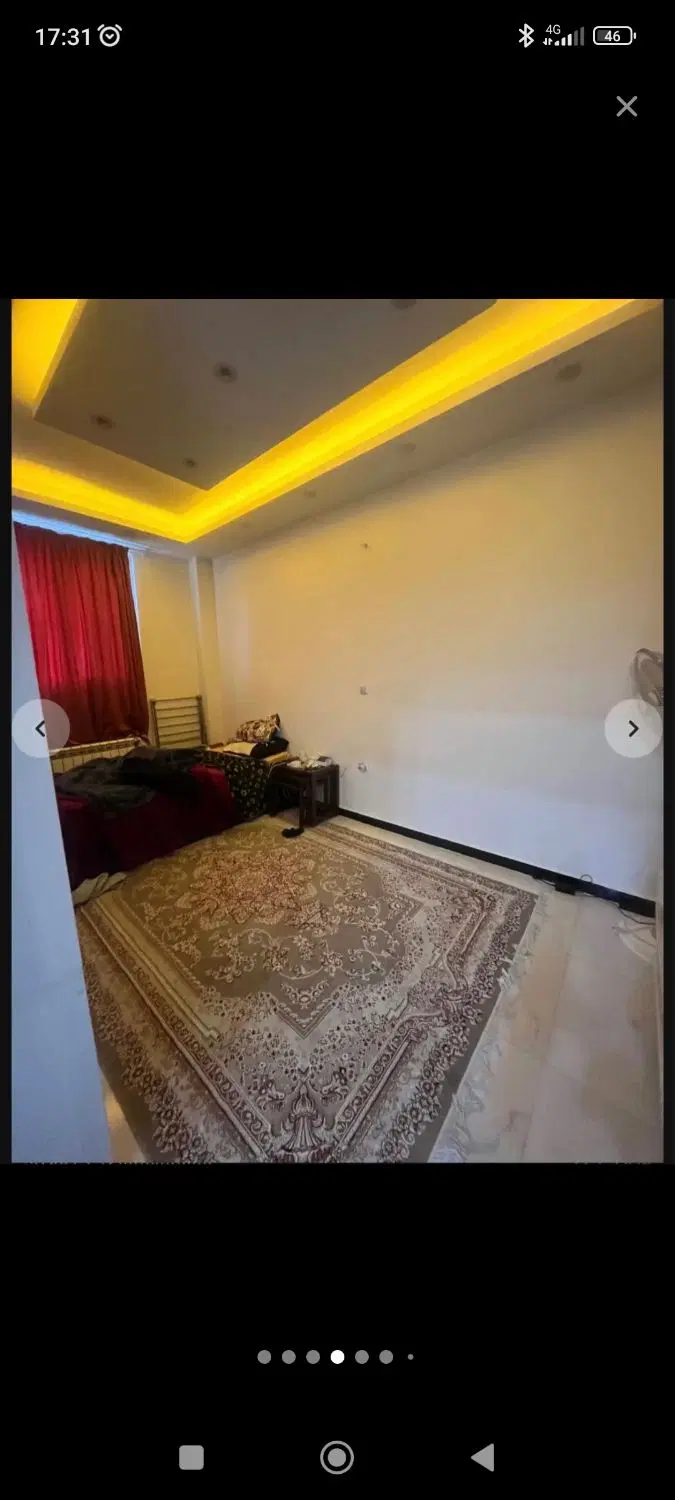Close the photo viewer

coord(627,106)
